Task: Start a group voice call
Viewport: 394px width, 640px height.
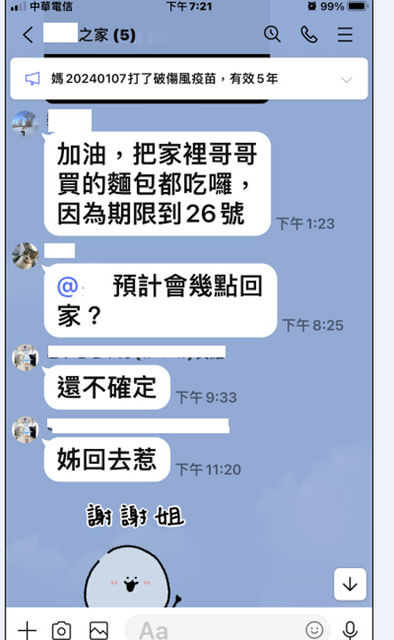Action: 309,35
